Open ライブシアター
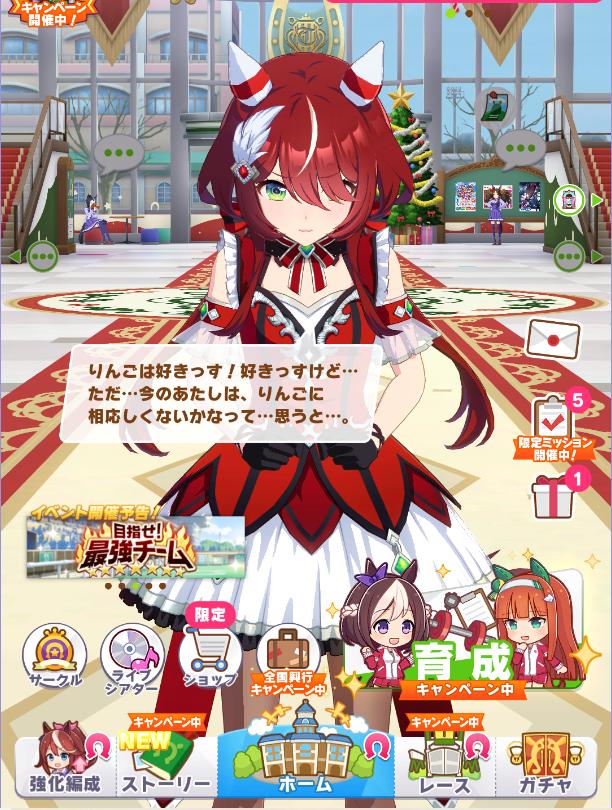Image resolution: width=612 pixels, height=810 pixels. [x=132, y=657]
